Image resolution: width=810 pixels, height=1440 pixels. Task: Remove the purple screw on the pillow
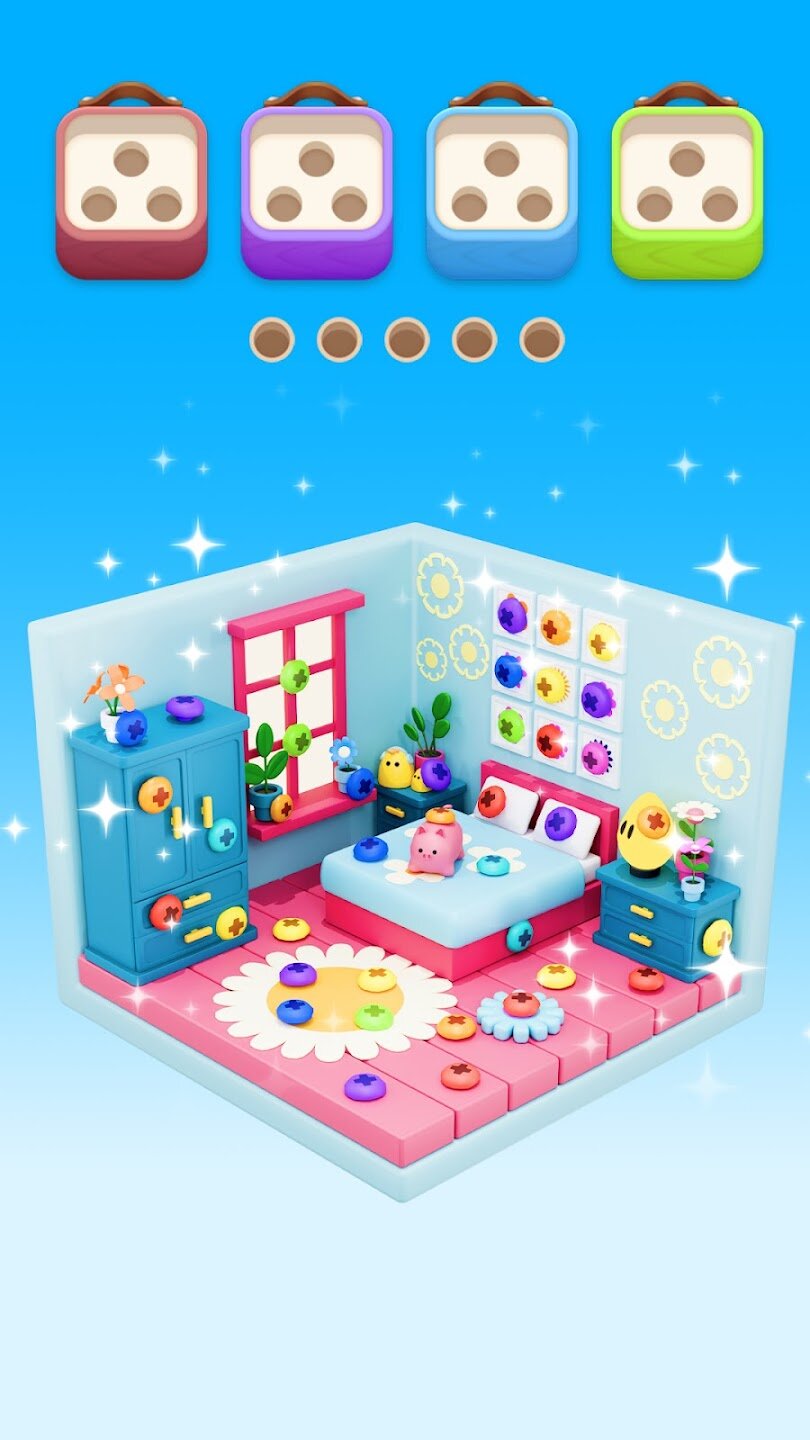click(560, 822)
